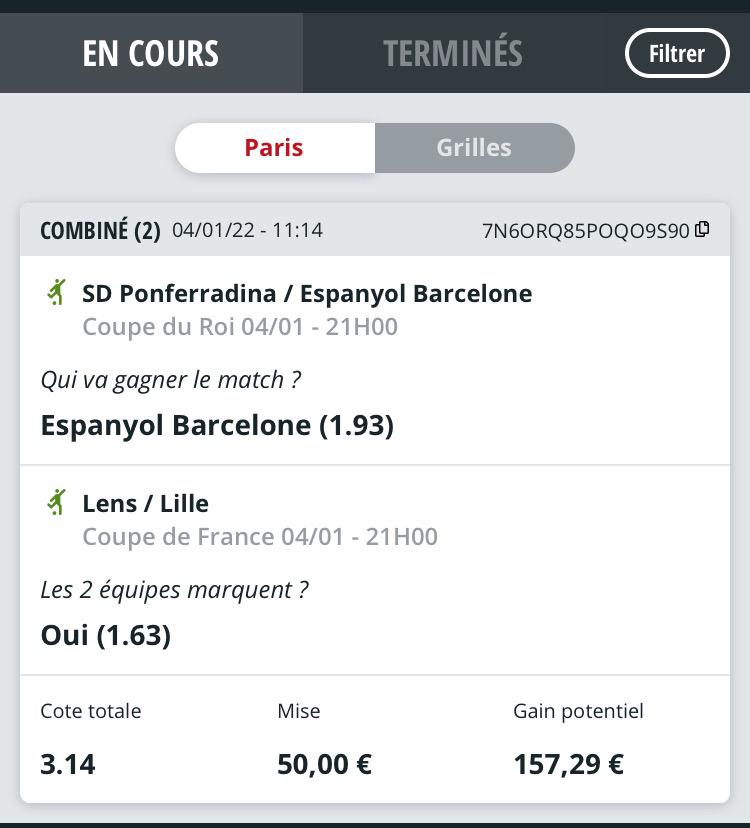View the Lens / Lille match bet
Viewport: 750px width, 828px height.
tap(146, 503)
